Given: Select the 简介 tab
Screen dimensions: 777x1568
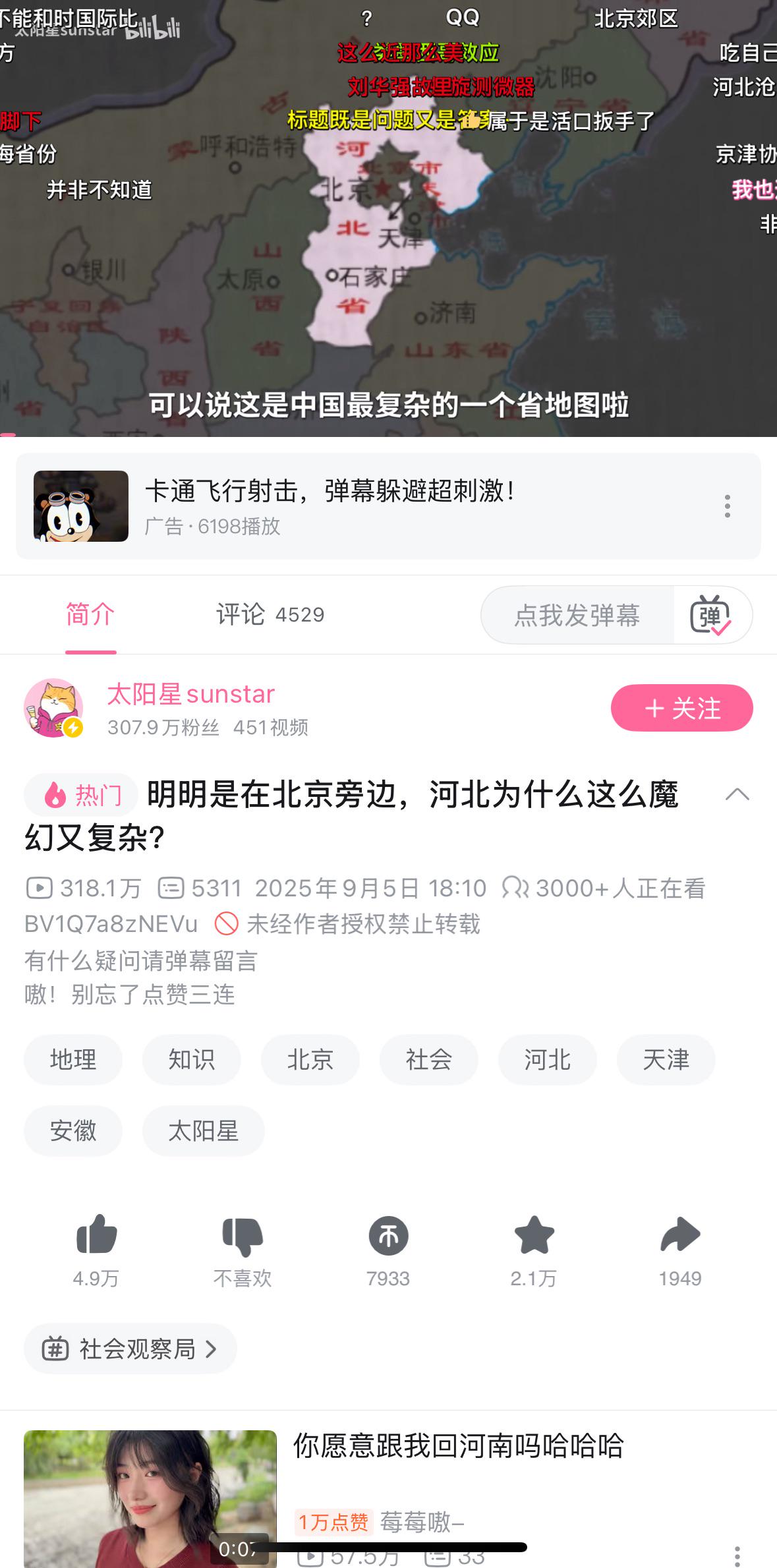Looking at the screenshot, I should coord(91,614).
